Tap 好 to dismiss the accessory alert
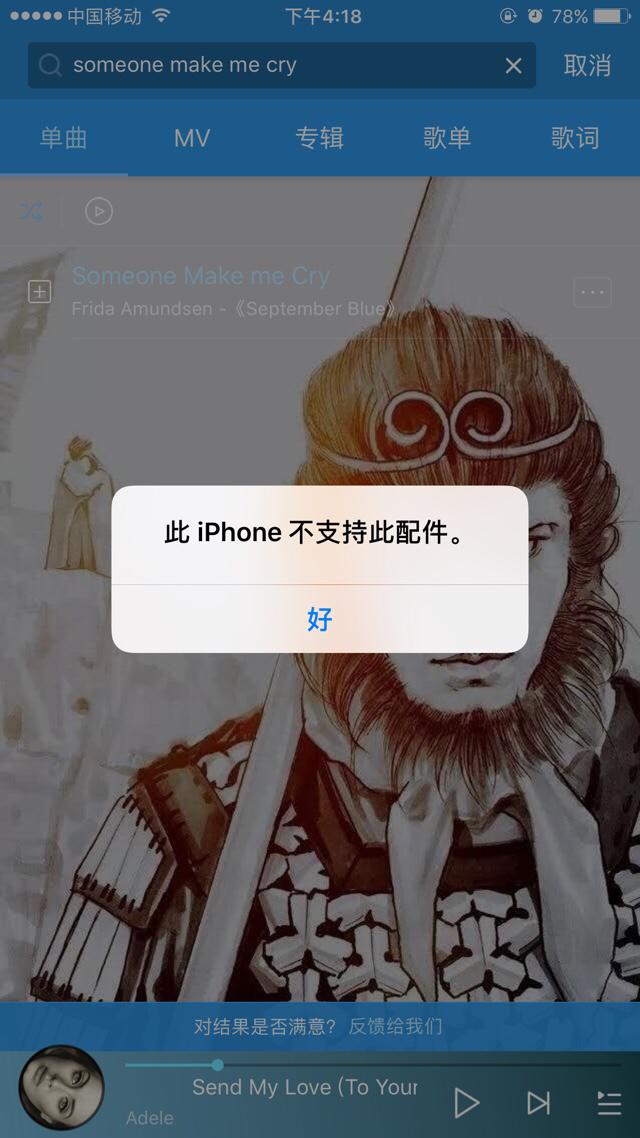The width and height of the screenshot is (640, 1138). [319, 619]
